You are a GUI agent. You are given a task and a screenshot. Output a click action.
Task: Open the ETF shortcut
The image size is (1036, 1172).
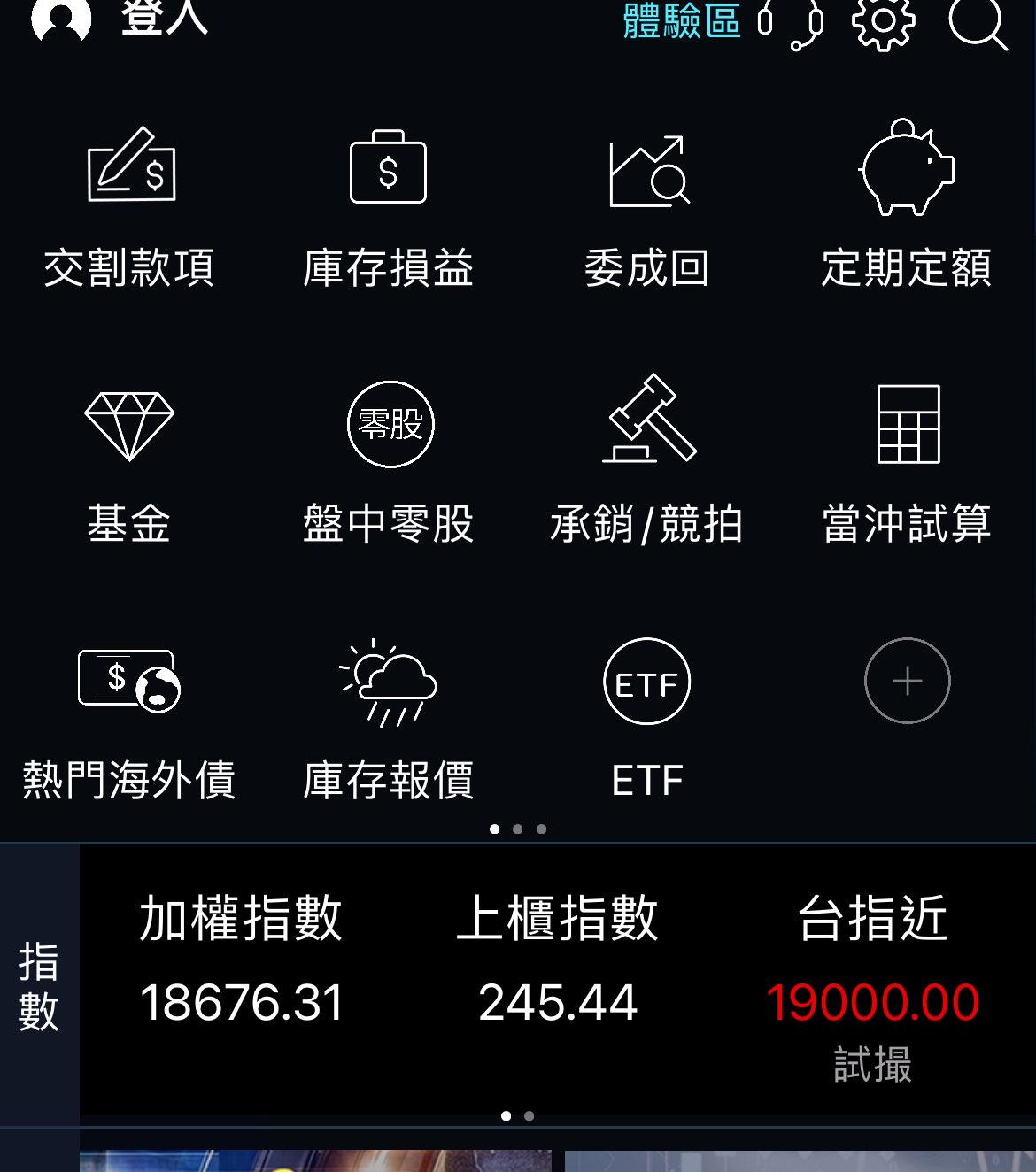pyautogui.click(x=647, y=719)
